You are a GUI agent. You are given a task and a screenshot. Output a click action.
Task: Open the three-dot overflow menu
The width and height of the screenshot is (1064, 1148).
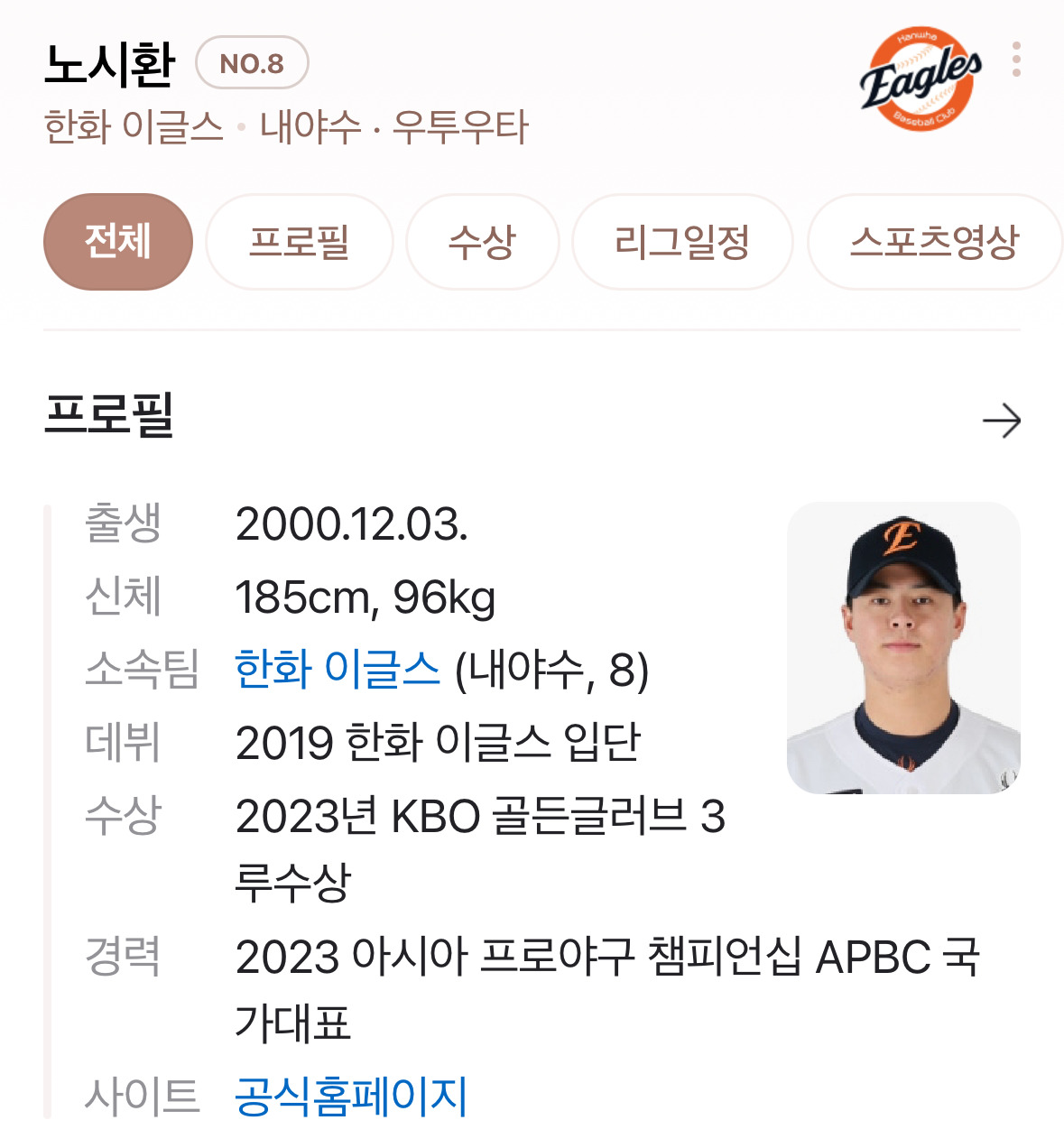coord(1016,60)
